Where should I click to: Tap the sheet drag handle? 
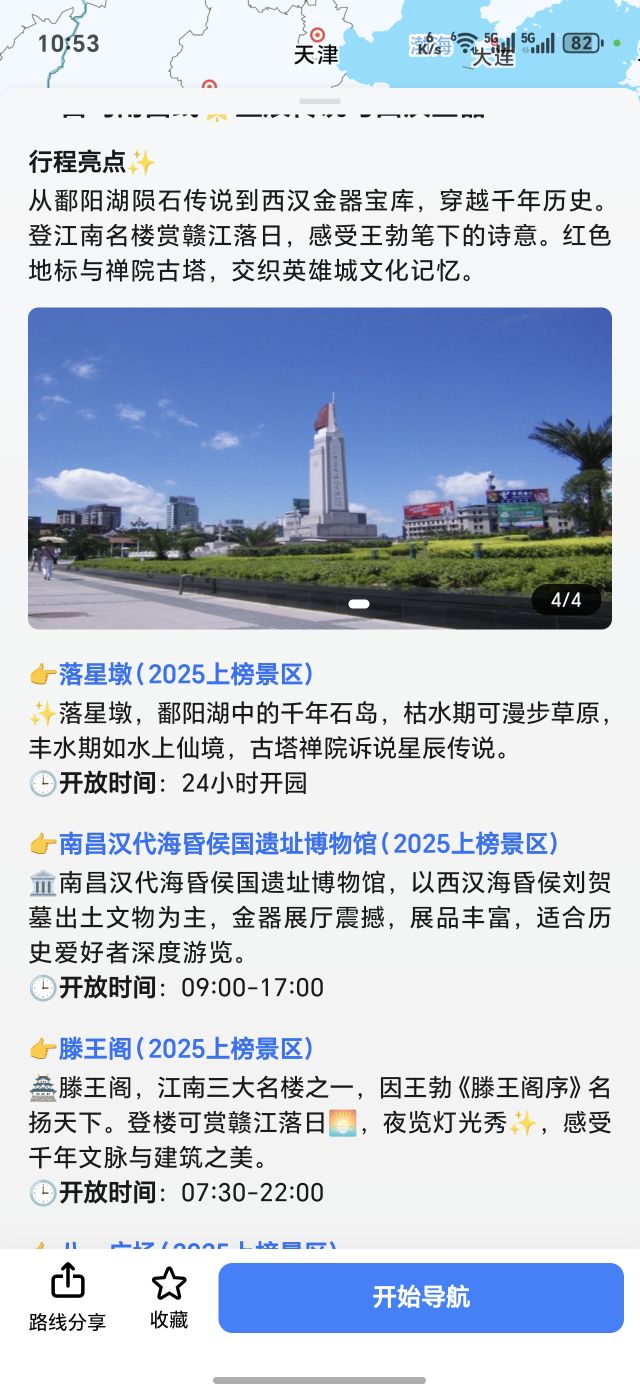tap(320, 101)
